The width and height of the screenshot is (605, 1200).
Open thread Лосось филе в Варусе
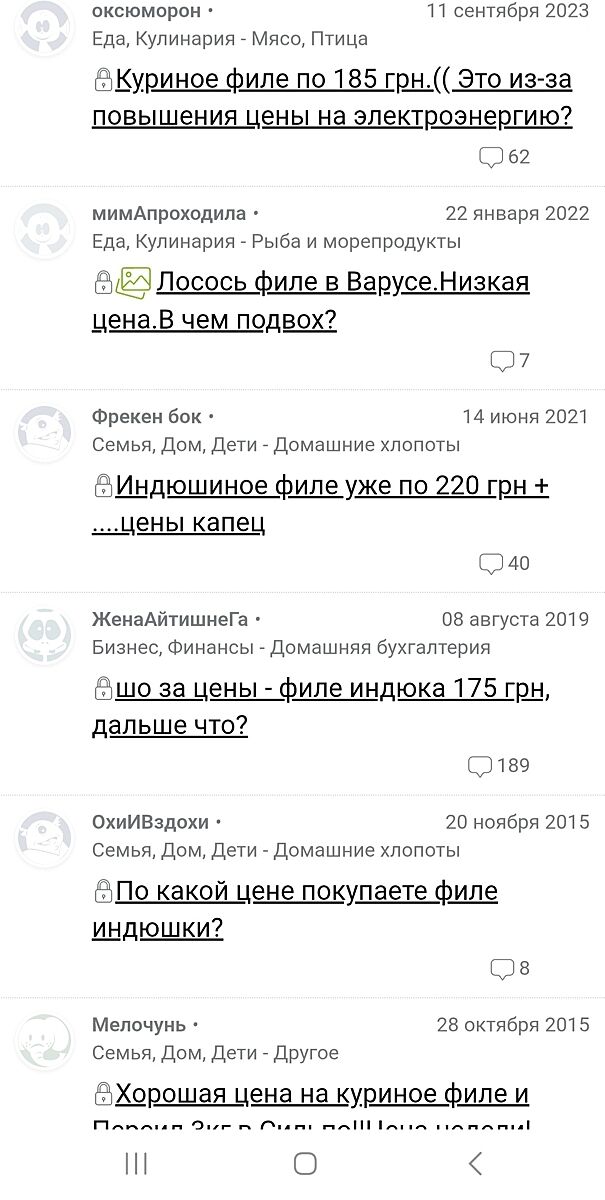(342, 283)
